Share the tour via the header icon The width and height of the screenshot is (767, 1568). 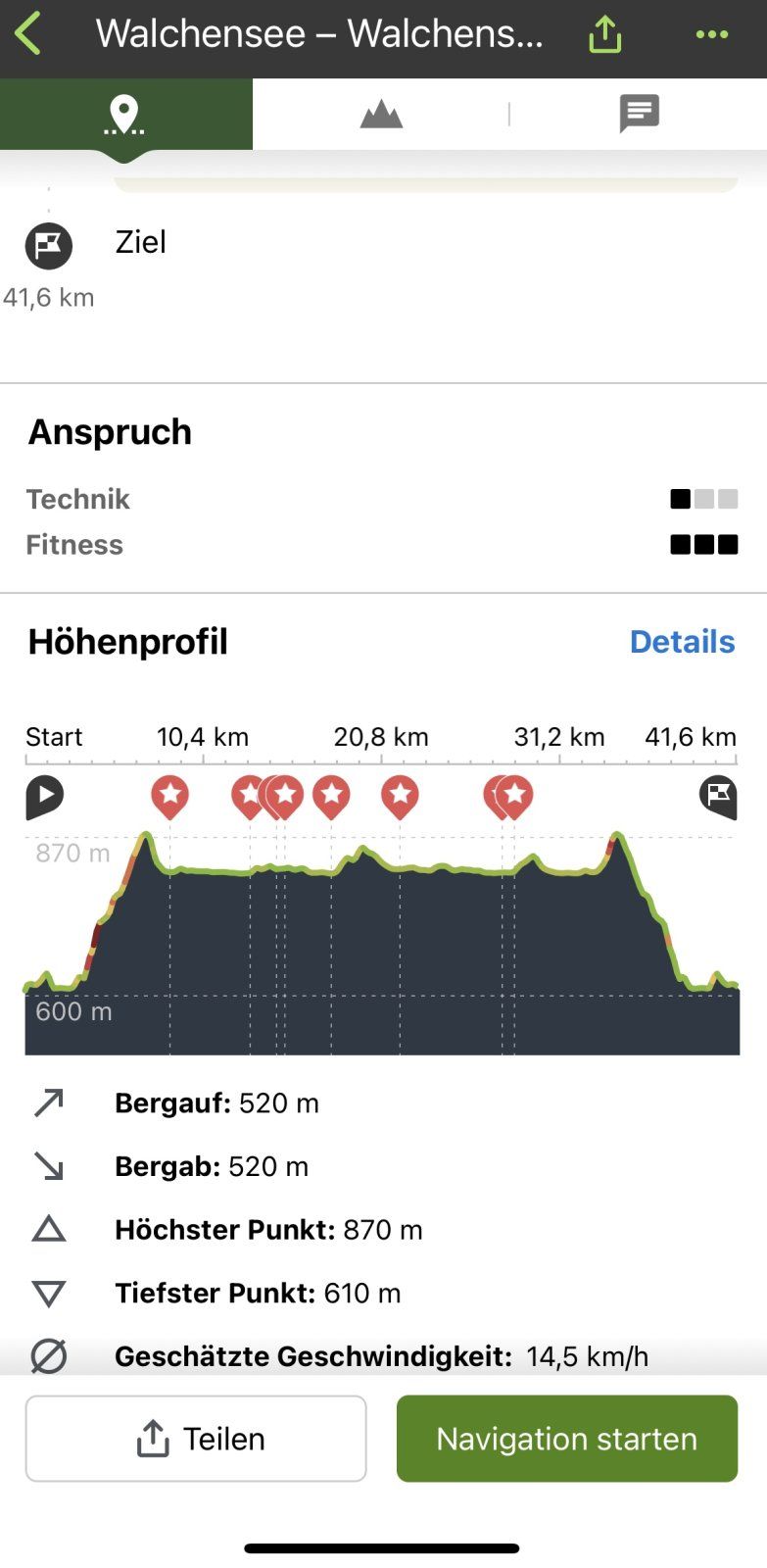pyautogui.click(x=604, y=35)
